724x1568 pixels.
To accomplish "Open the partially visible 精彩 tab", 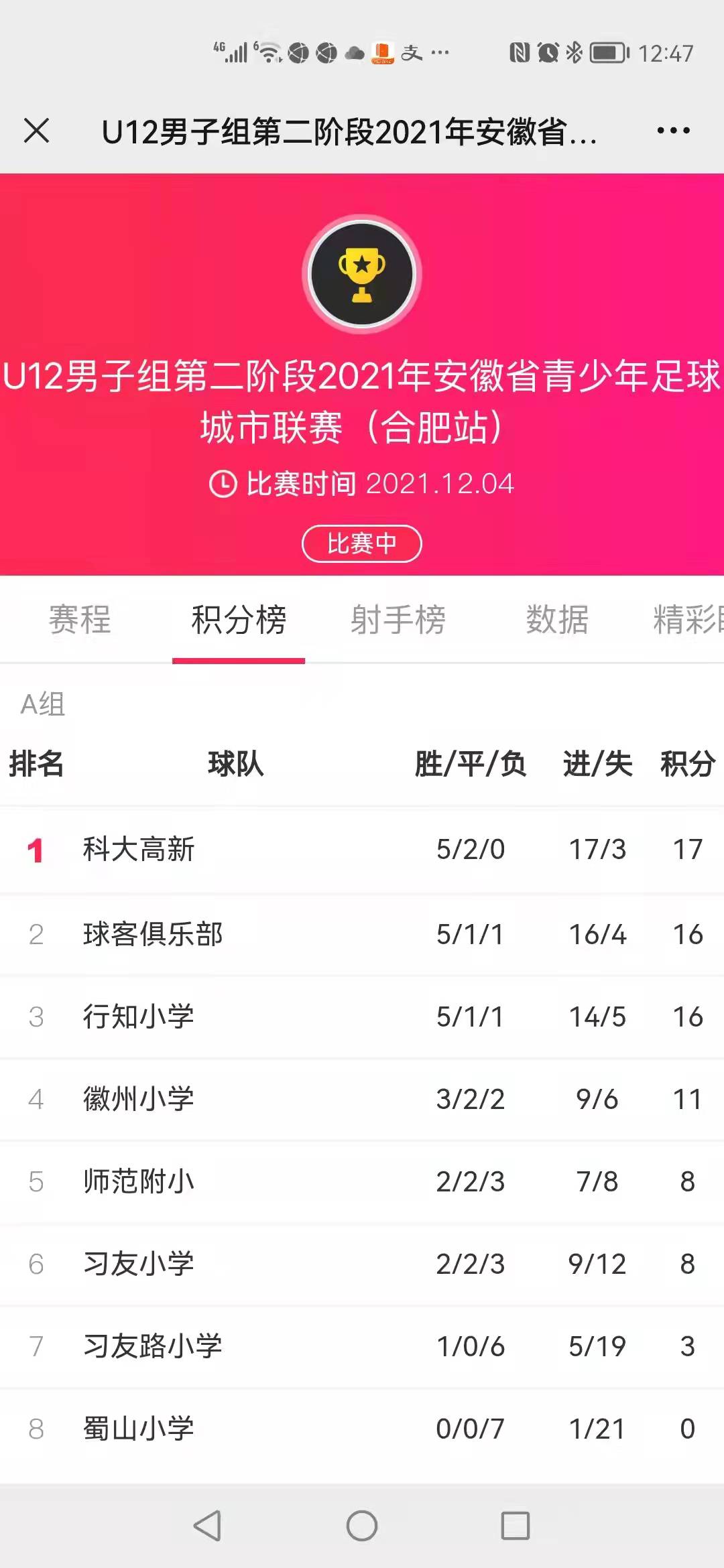I will click(x=687, y=619).
